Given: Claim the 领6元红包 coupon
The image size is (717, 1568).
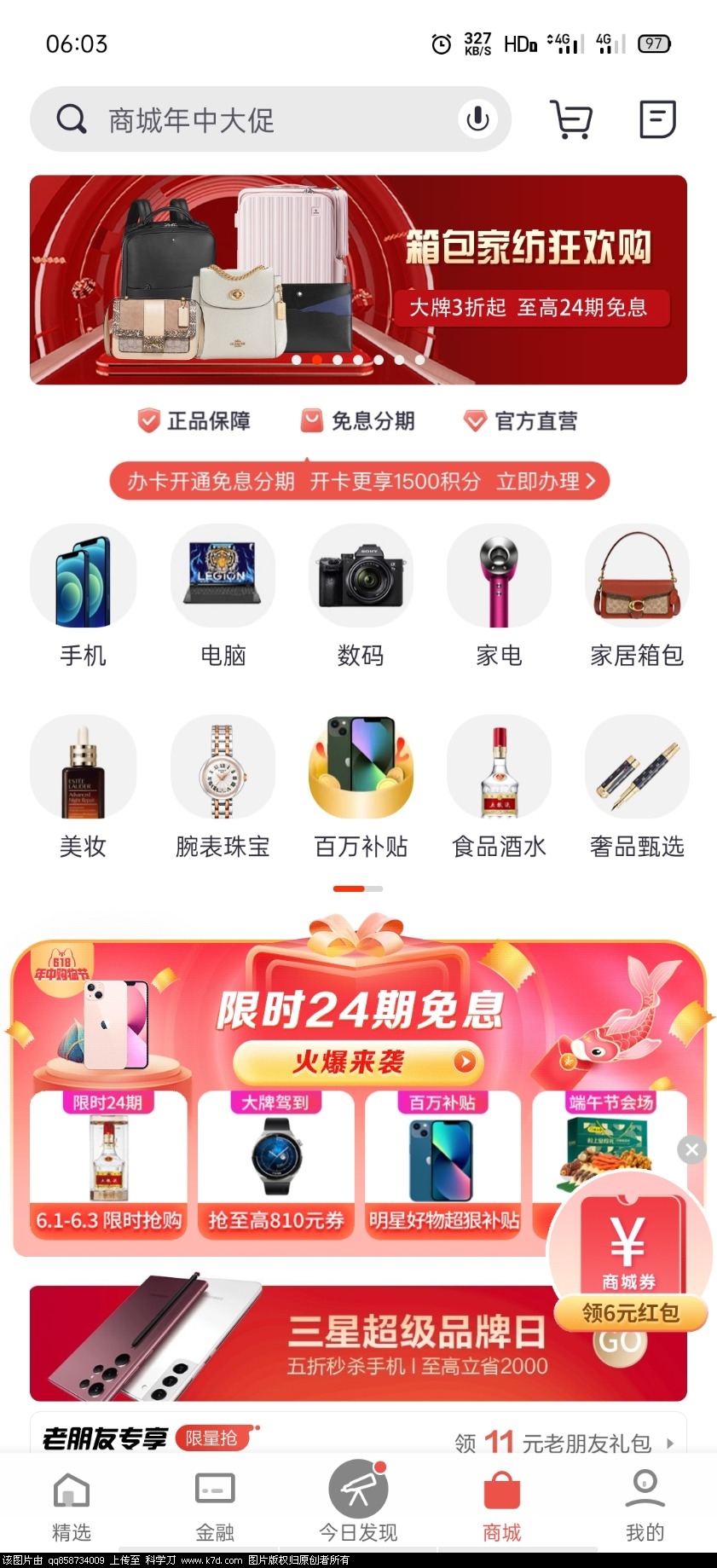Looking at the screenshot, I should [x=630, y=1313].
